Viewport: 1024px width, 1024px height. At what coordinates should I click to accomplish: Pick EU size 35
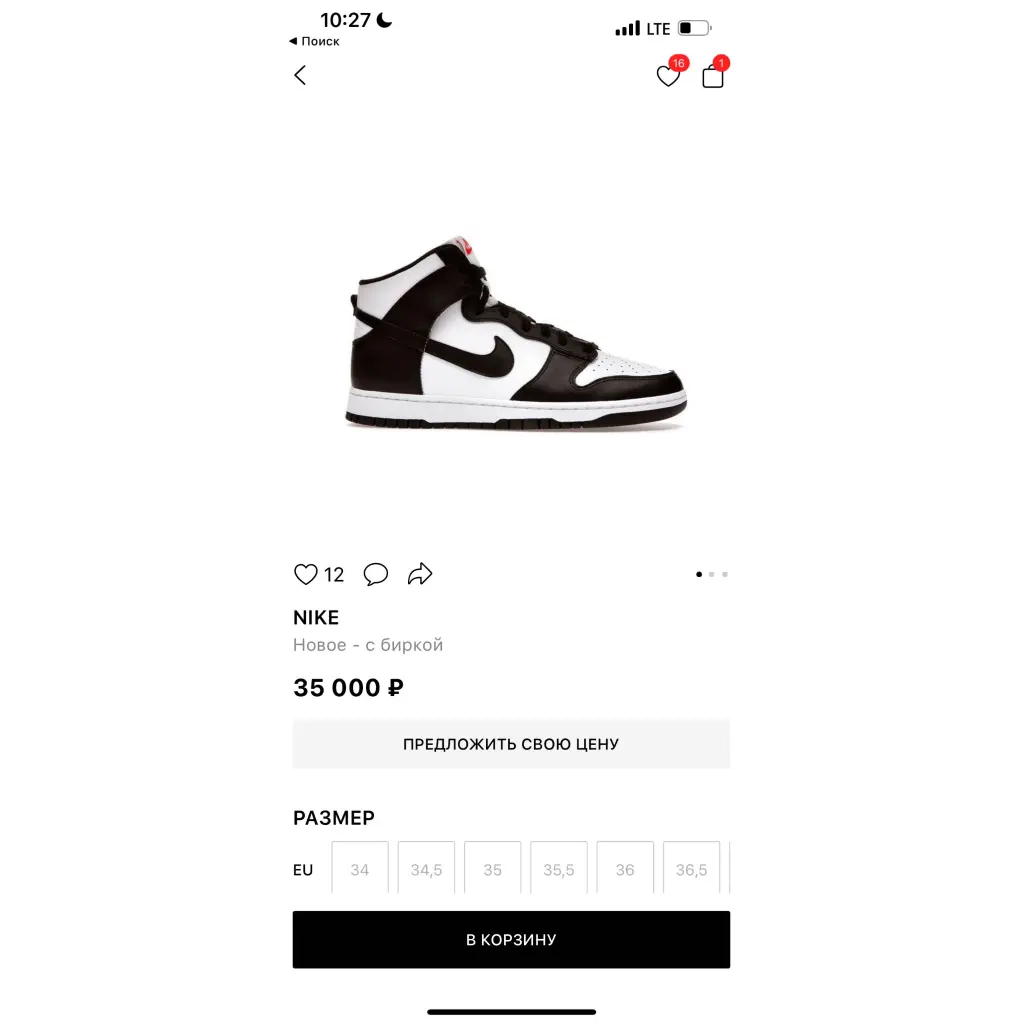493,869
